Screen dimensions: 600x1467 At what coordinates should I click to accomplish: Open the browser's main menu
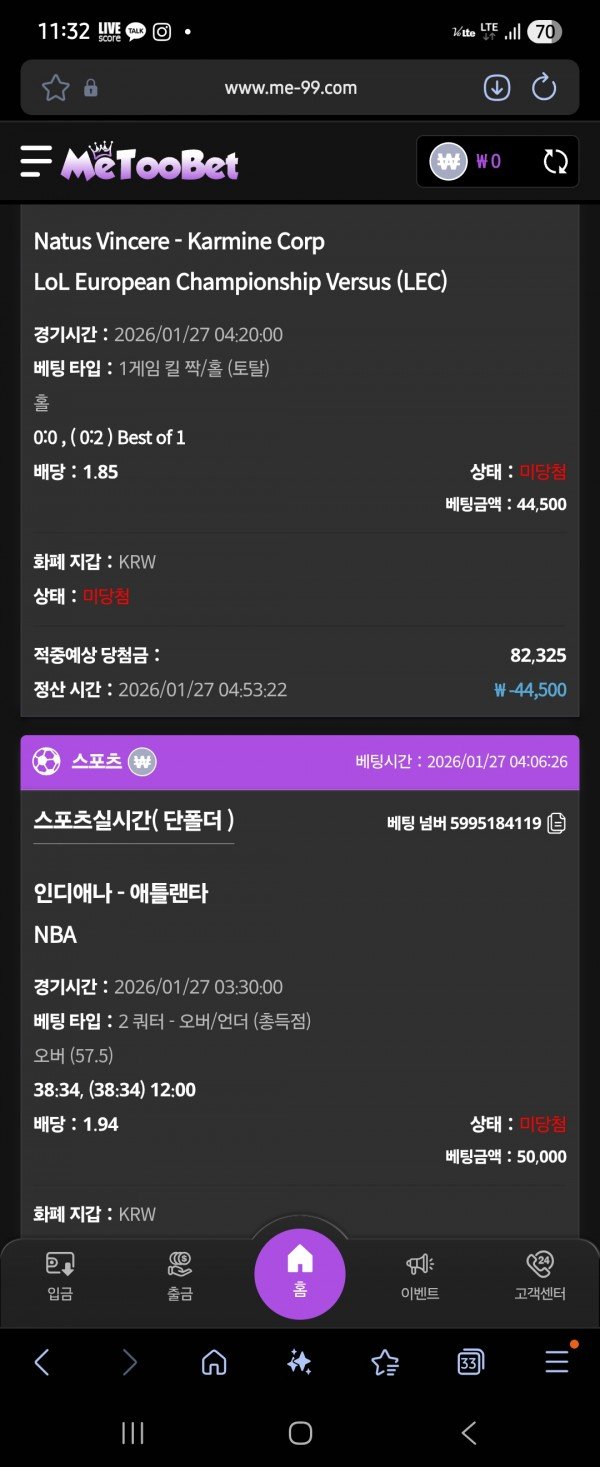click(556, 1361)
